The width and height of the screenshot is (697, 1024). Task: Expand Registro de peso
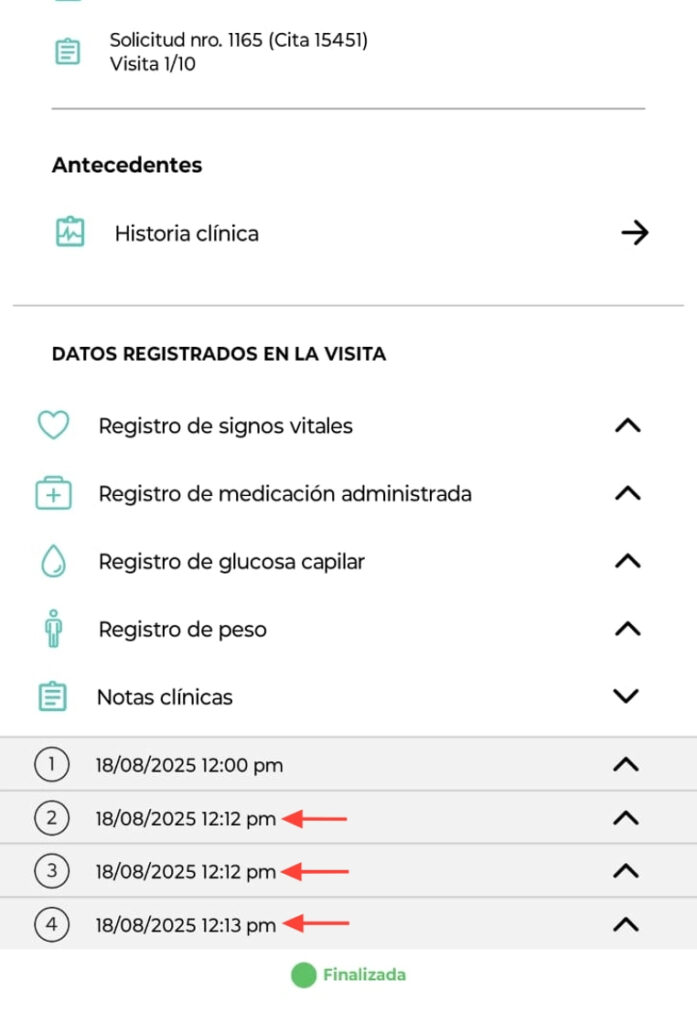626,629
